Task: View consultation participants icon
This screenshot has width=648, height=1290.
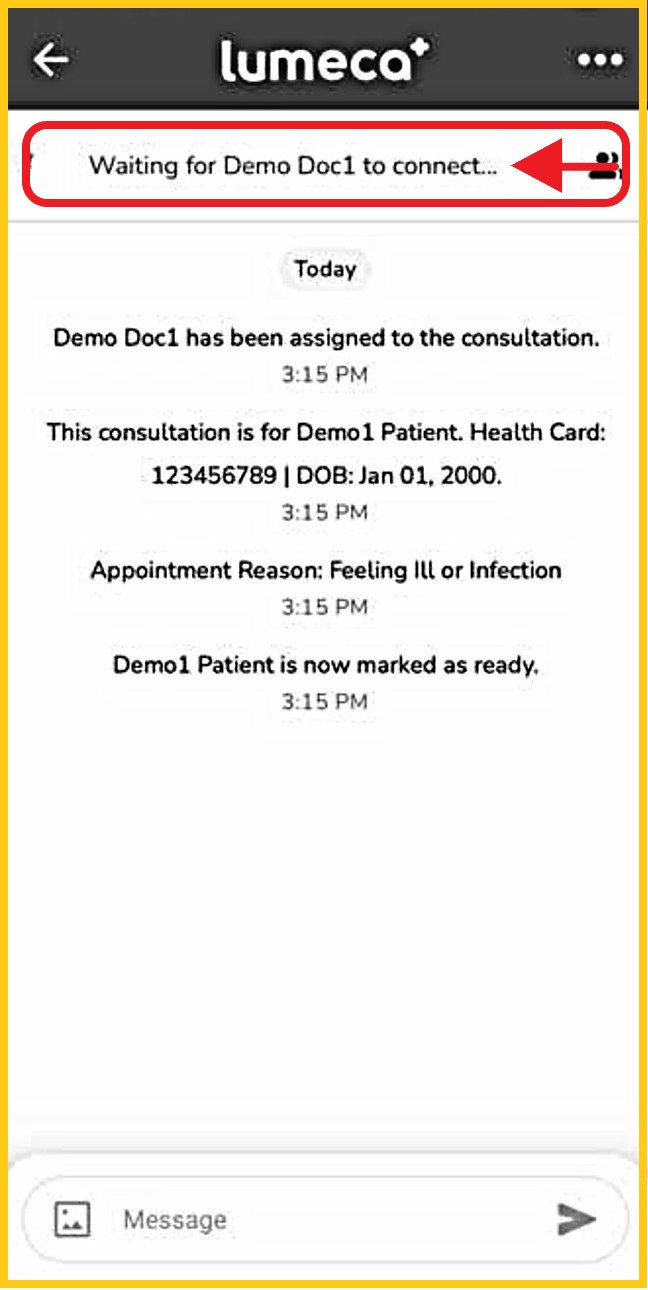Action: 604,165
